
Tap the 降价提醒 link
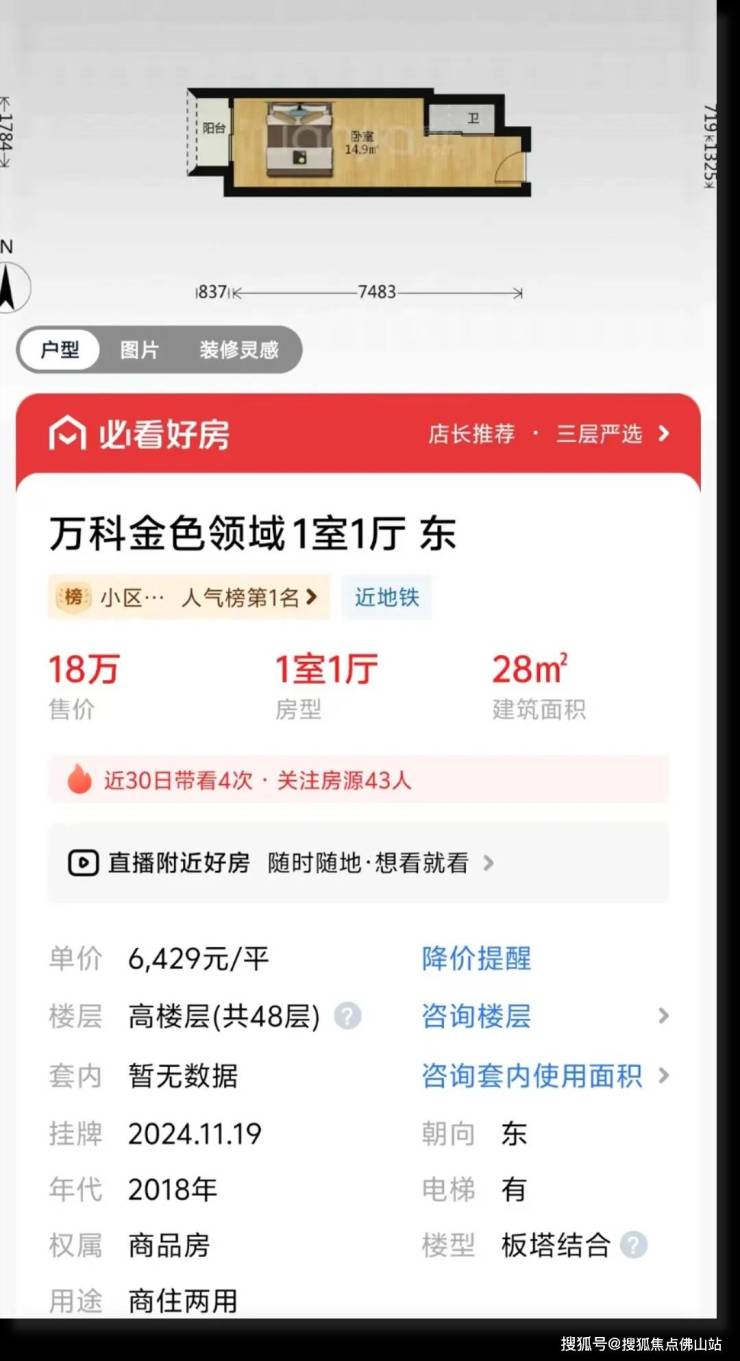click(x=476, y=959)
